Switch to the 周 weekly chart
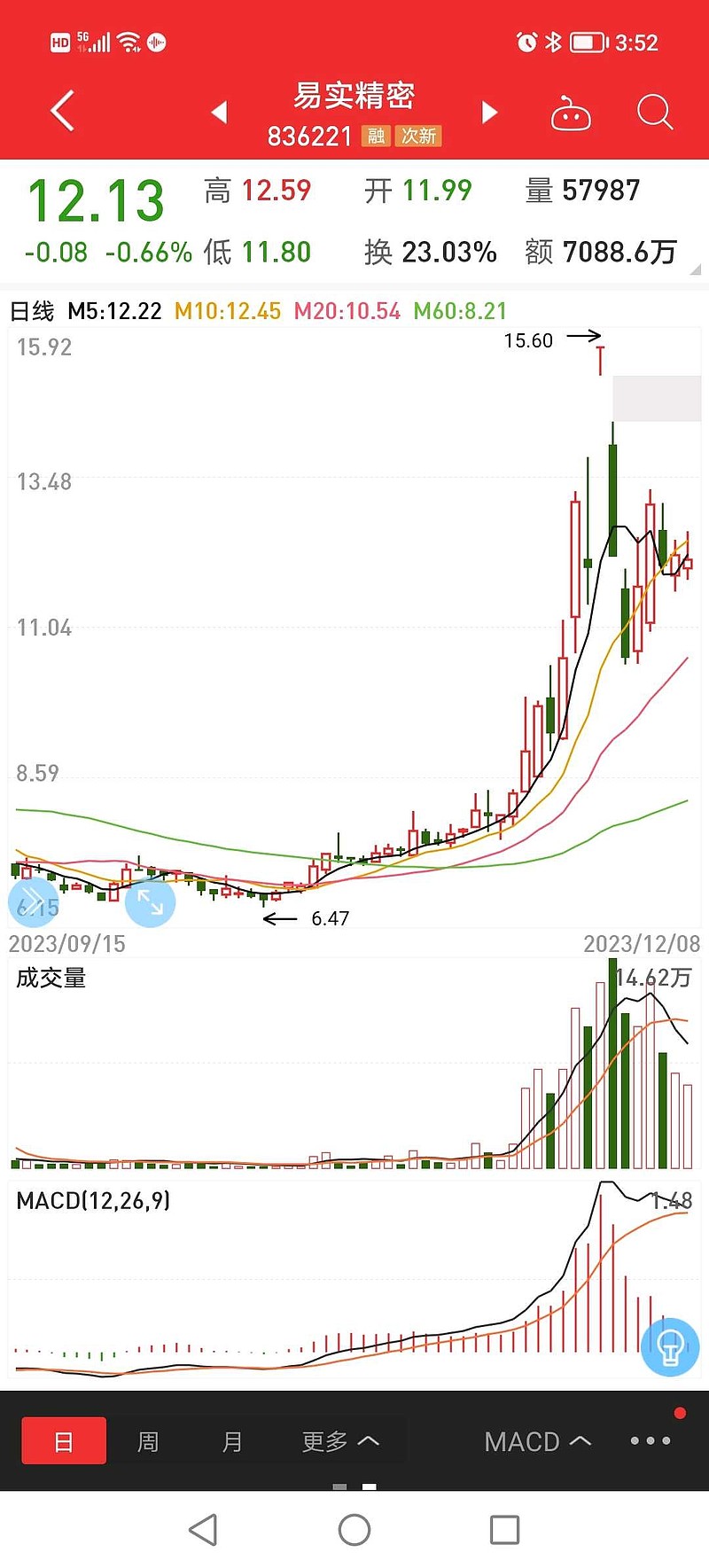Screen dimensions: 709x1568 click(148, 1441)
